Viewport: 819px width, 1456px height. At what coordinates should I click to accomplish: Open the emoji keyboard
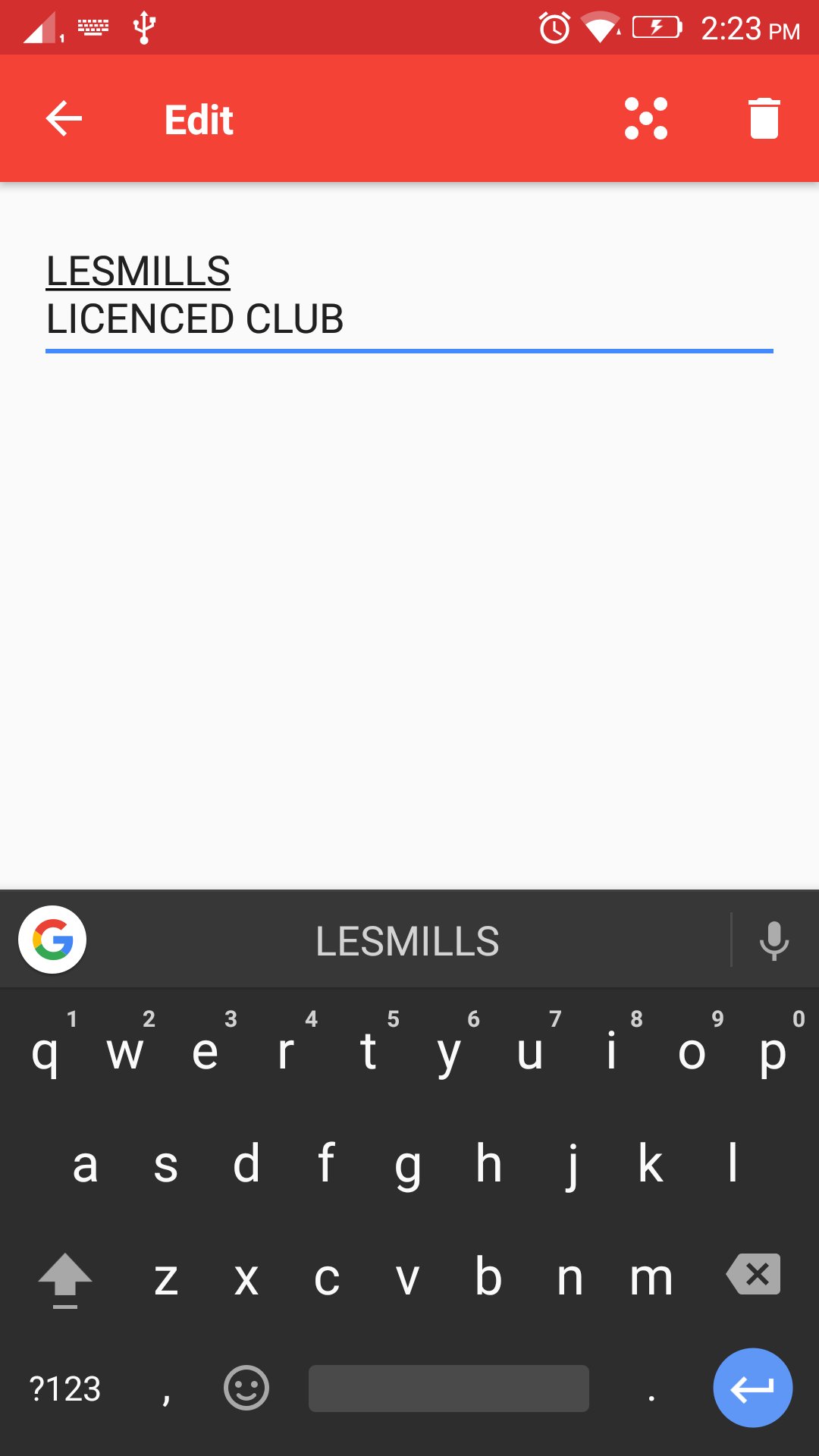click(246, 1388)
